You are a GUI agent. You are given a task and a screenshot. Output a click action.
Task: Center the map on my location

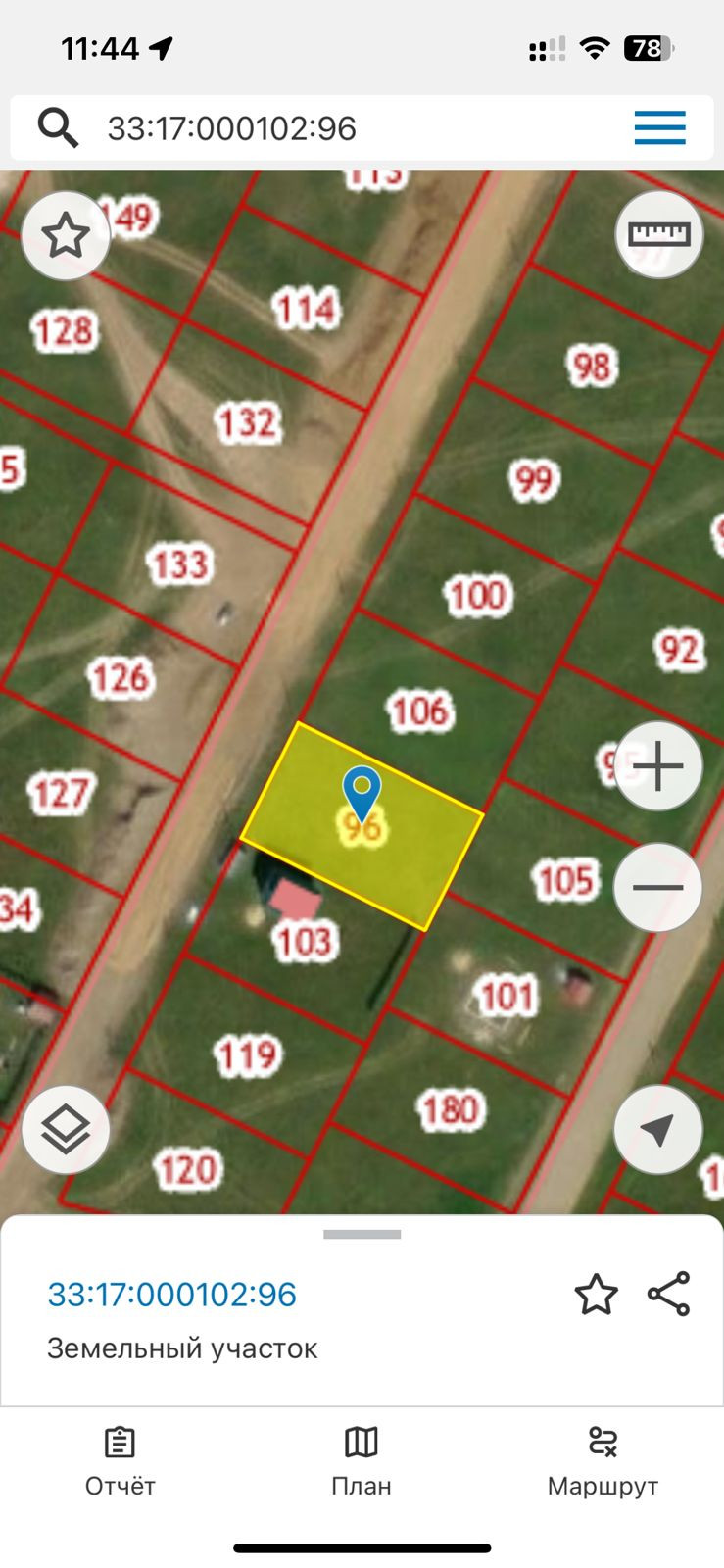coord(657,1130)
